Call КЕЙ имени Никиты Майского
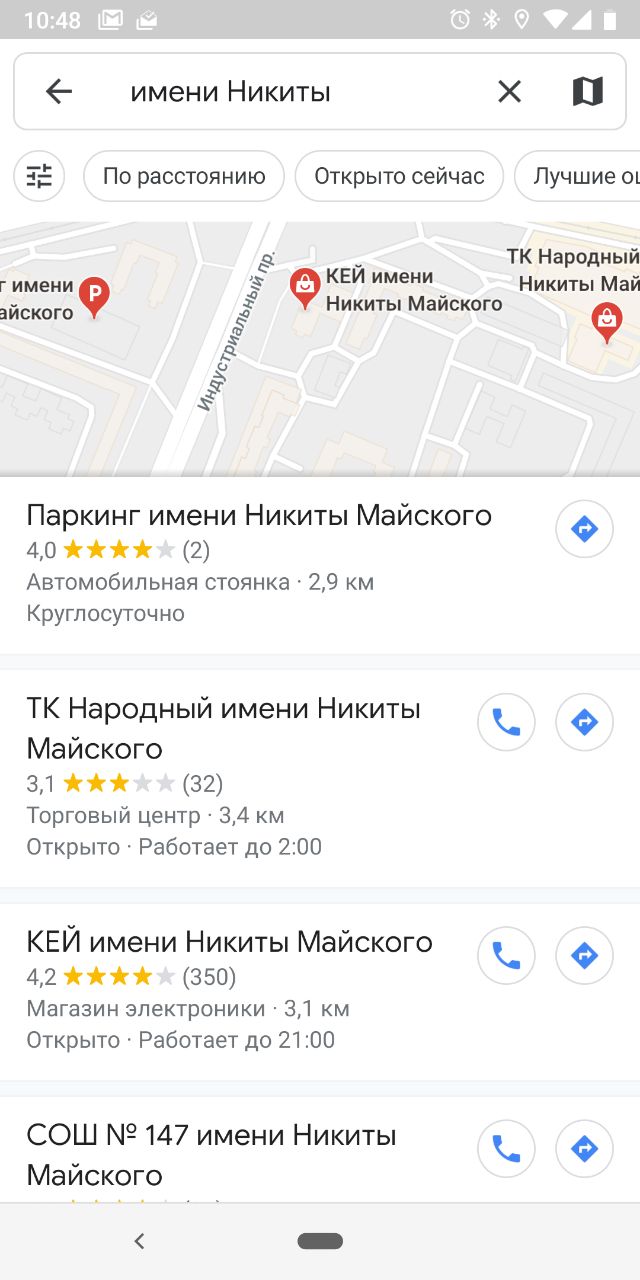This screenshot has height=1280, width=640. tap(506, 956)
